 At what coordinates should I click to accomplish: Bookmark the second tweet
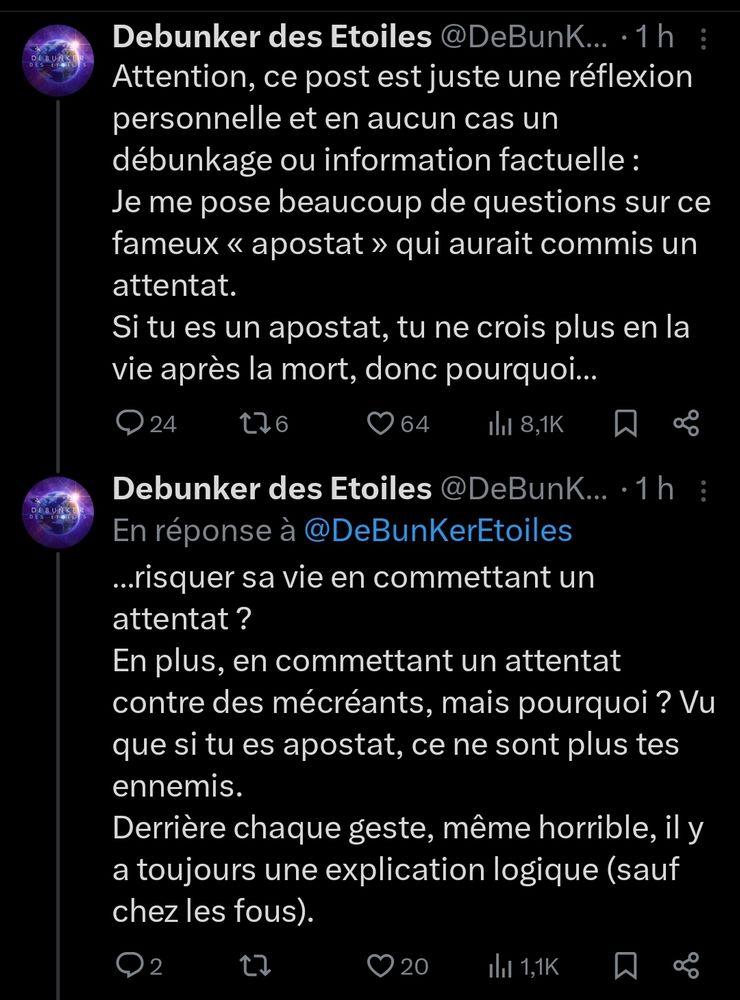[626, 966]
